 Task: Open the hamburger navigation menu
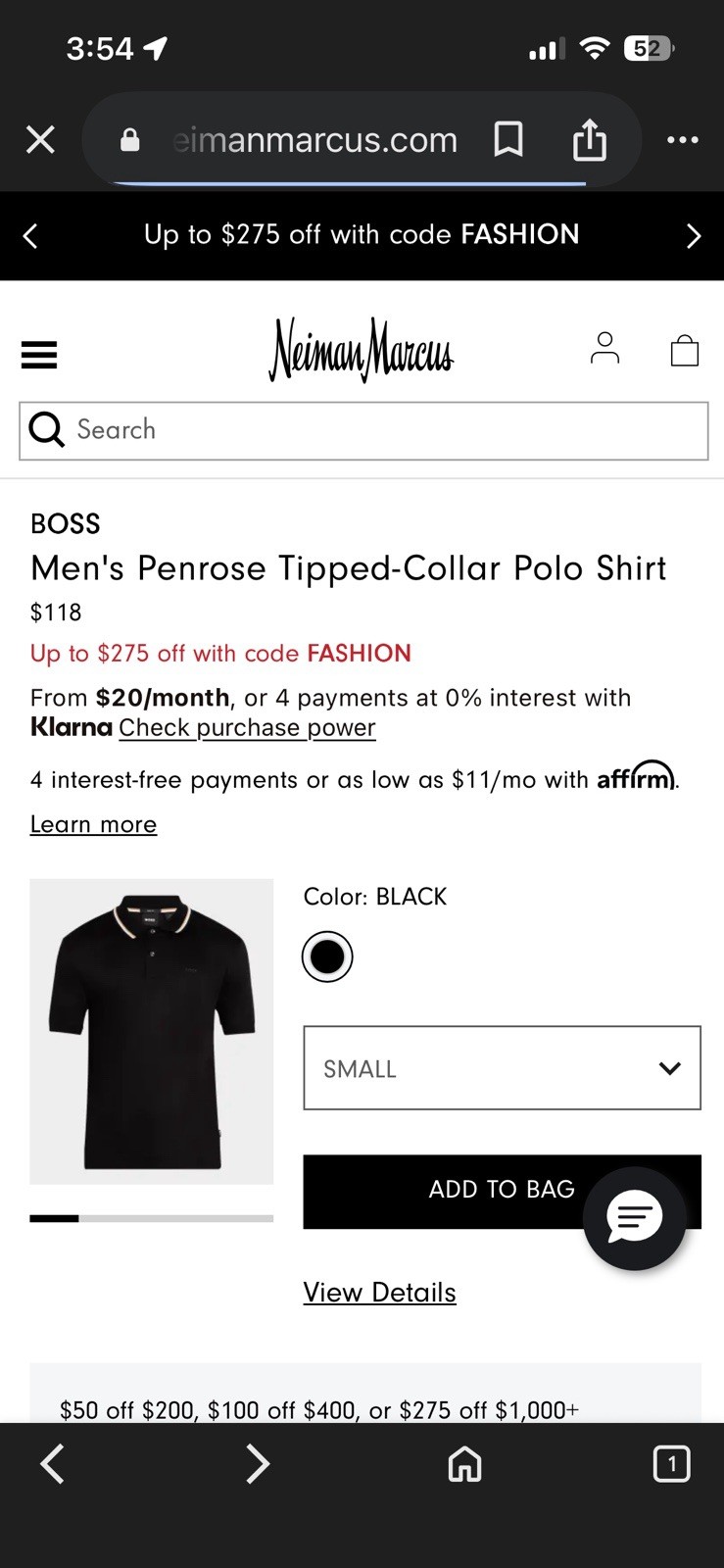[39, 354]
